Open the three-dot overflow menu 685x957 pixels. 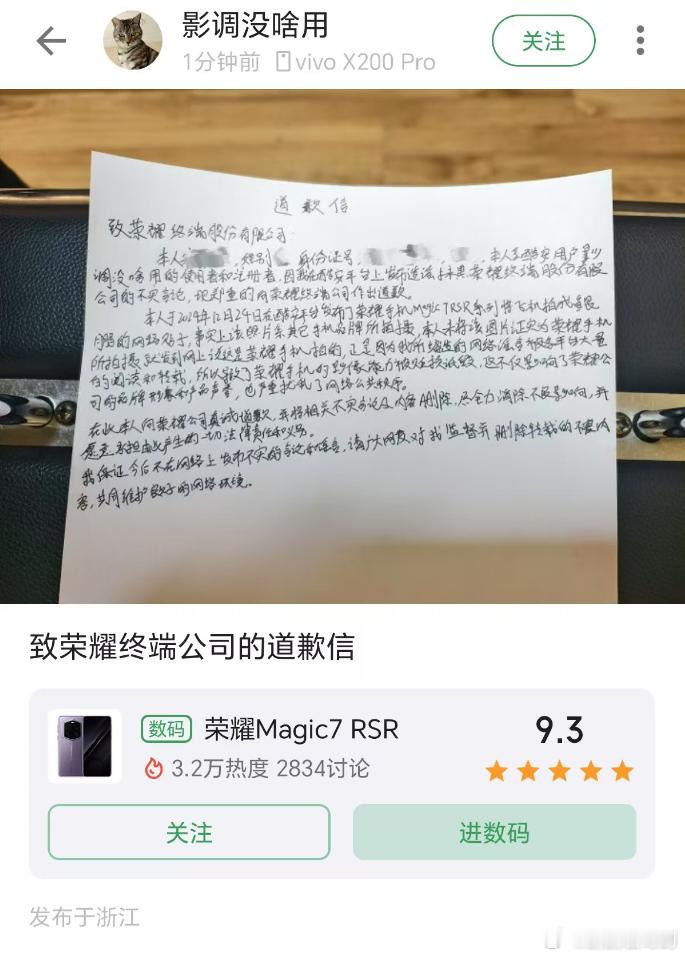640,40
